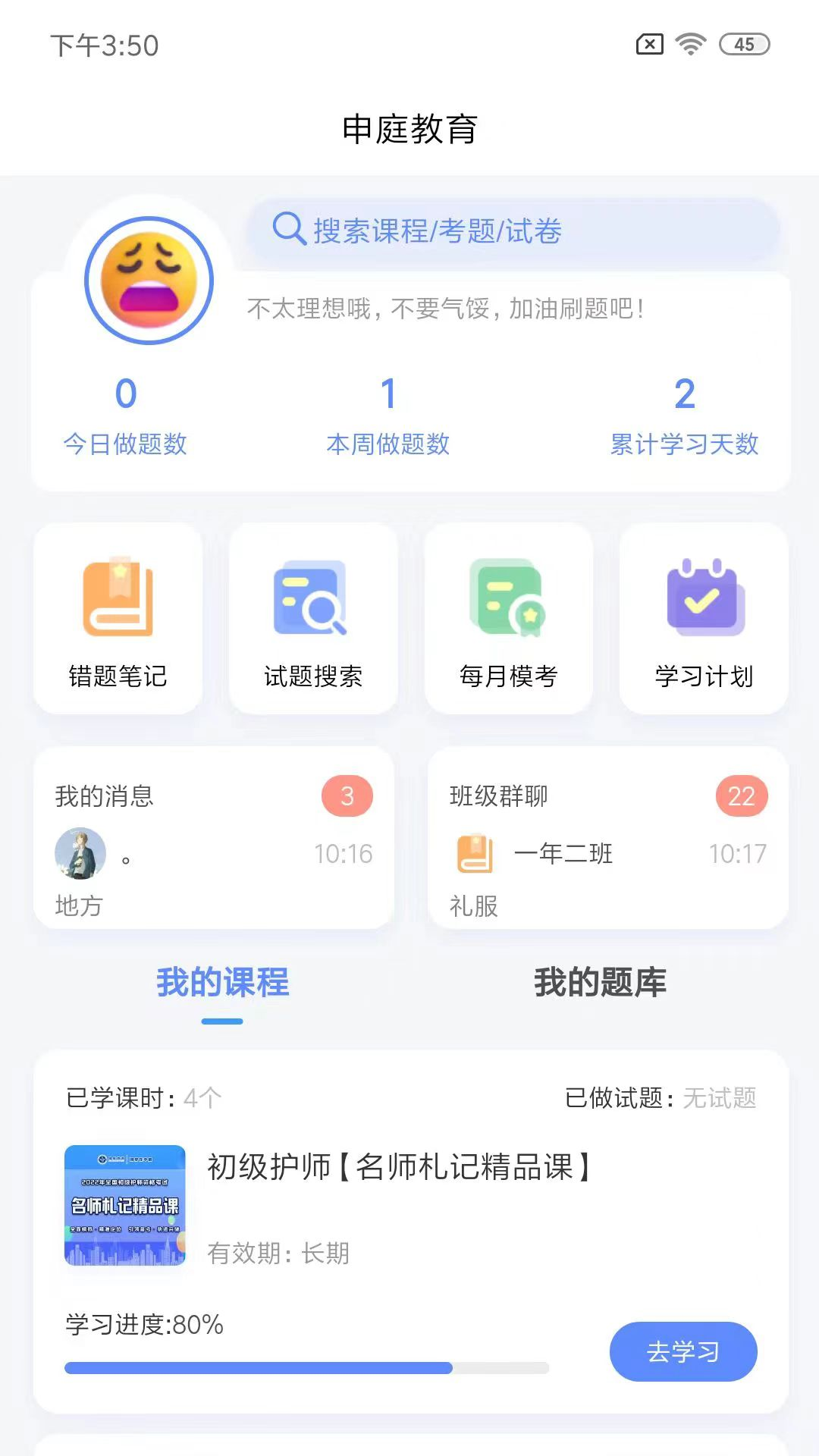Image resolution: width=819 pixels, height=1456 pixels.
Task: Tap the search box for courses and questions
Action: 513,231
